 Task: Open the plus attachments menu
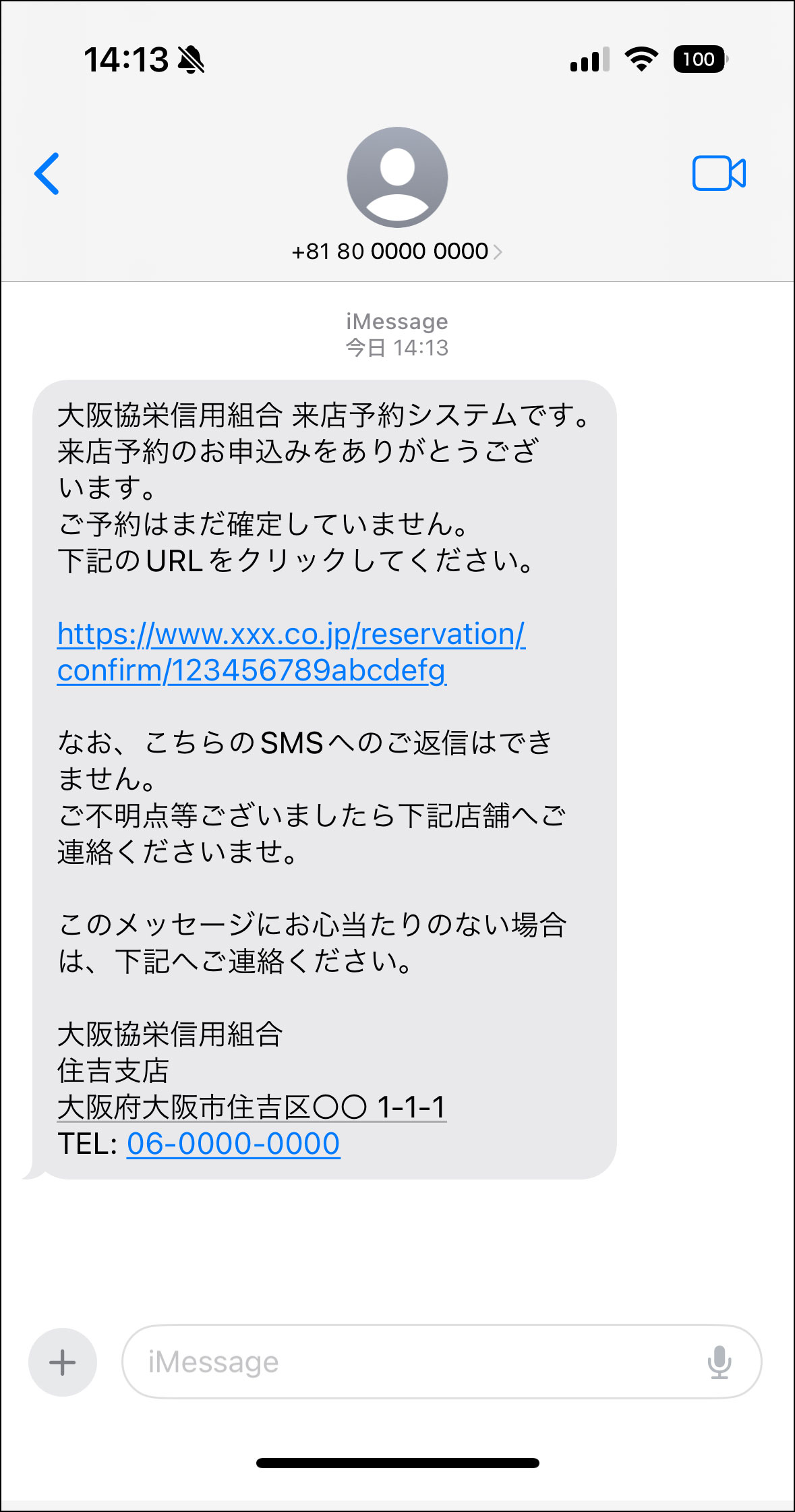tap(63, 1362)
